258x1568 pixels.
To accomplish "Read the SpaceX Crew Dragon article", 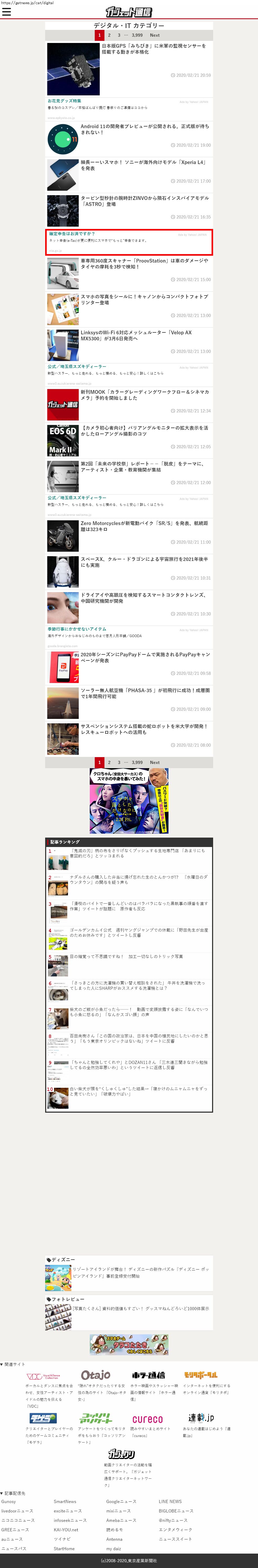I will (x=145, y=562).
